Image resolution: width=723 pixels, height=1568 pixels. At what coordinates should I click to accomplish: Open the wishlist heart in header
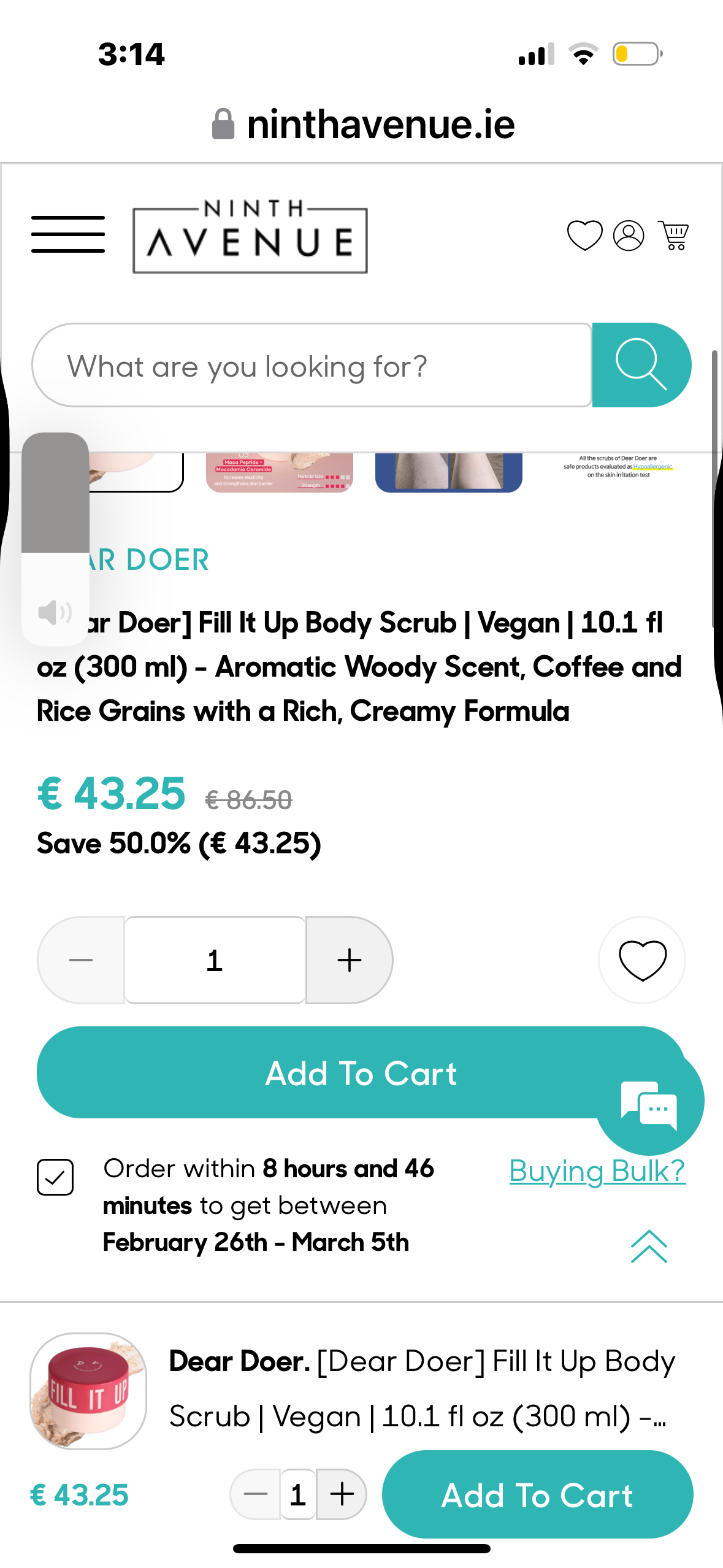584,236
